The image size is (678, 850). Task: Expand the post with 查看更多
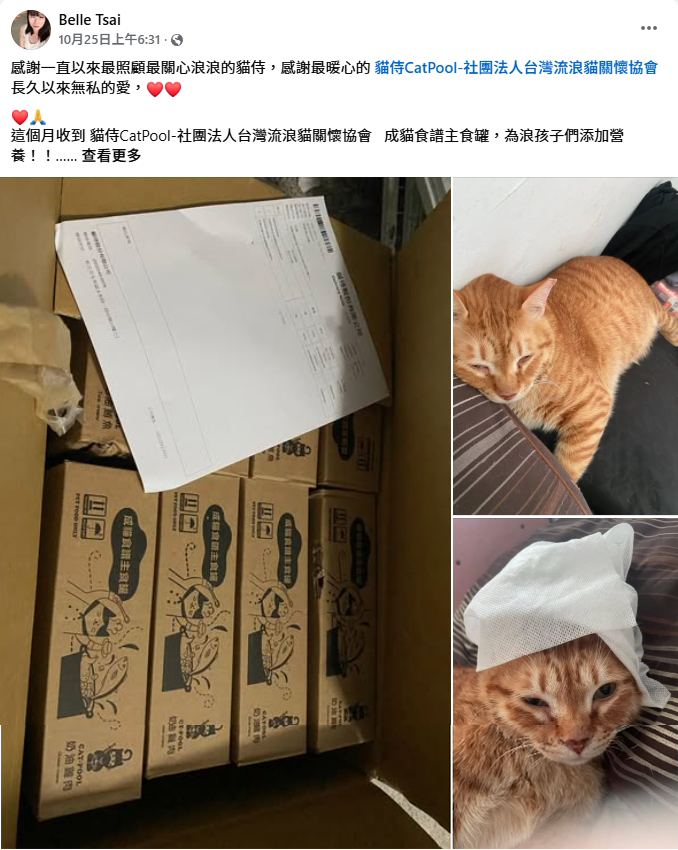111,155
